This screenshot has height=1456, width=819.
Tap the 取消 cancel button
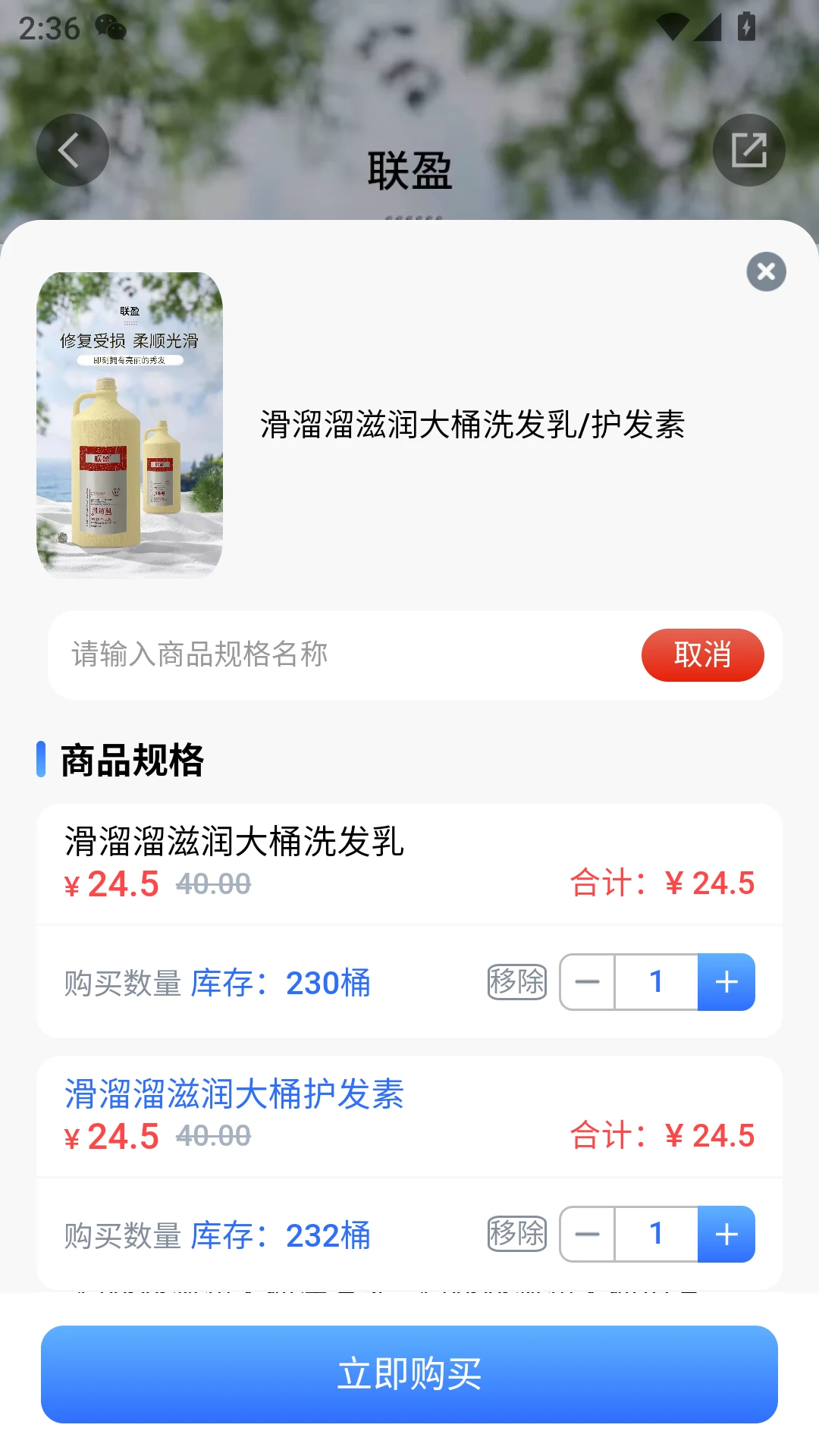tap(702, 654)
